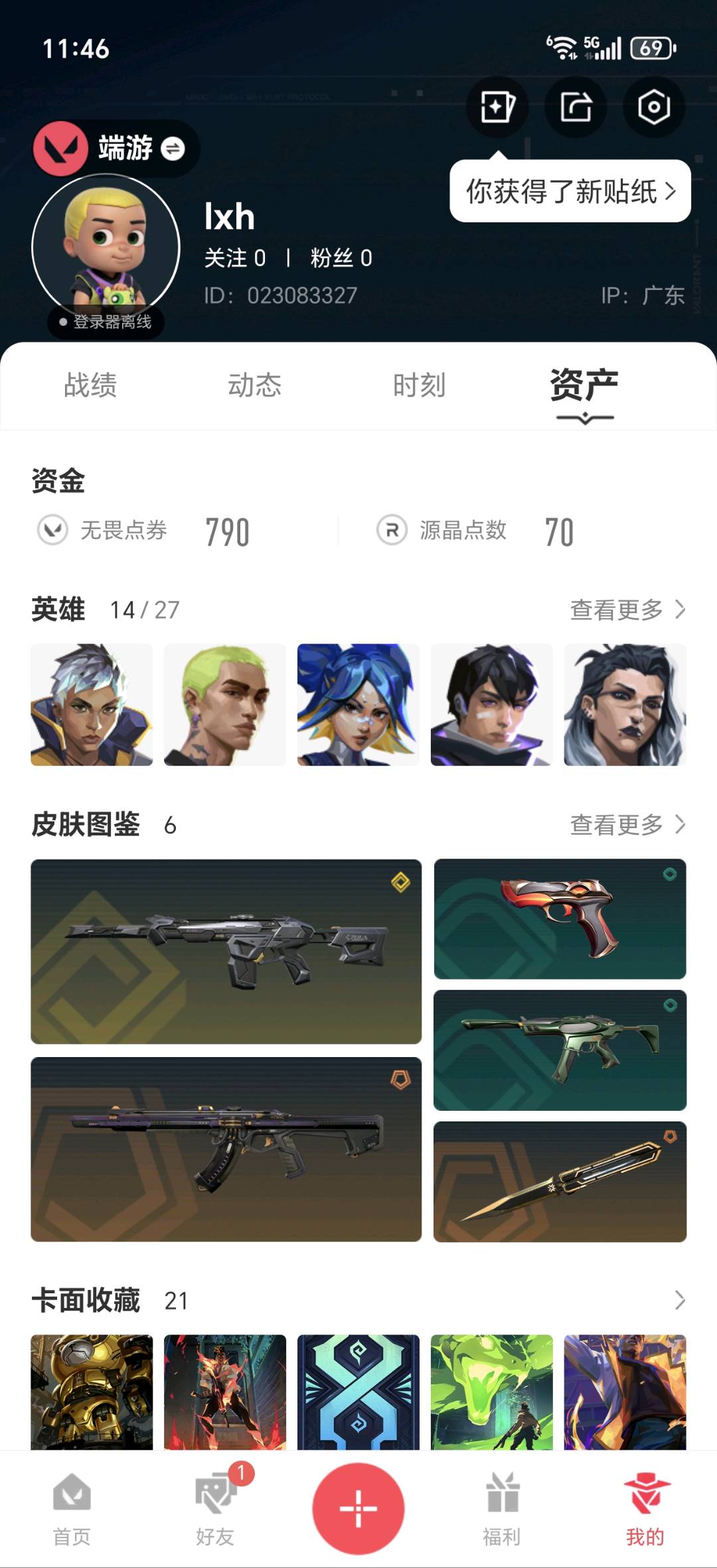
Task: Share this profile page
Action: [x=576, y=107]
